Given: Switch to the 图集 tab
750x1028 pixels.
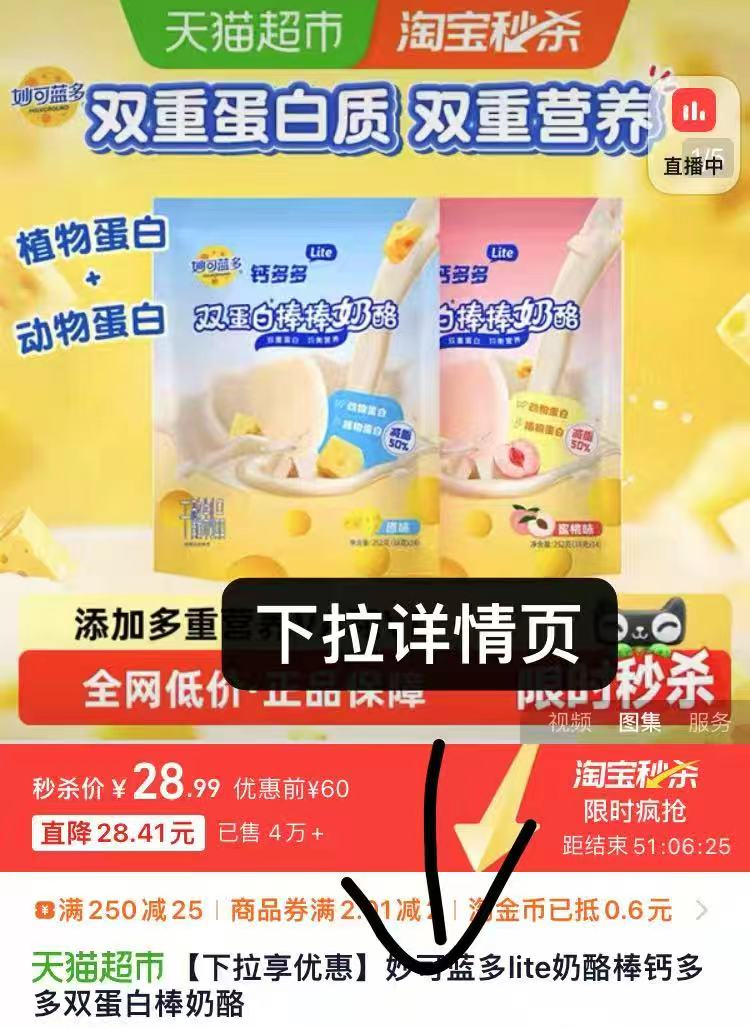Looking at the screenshot, I should 639,722.
